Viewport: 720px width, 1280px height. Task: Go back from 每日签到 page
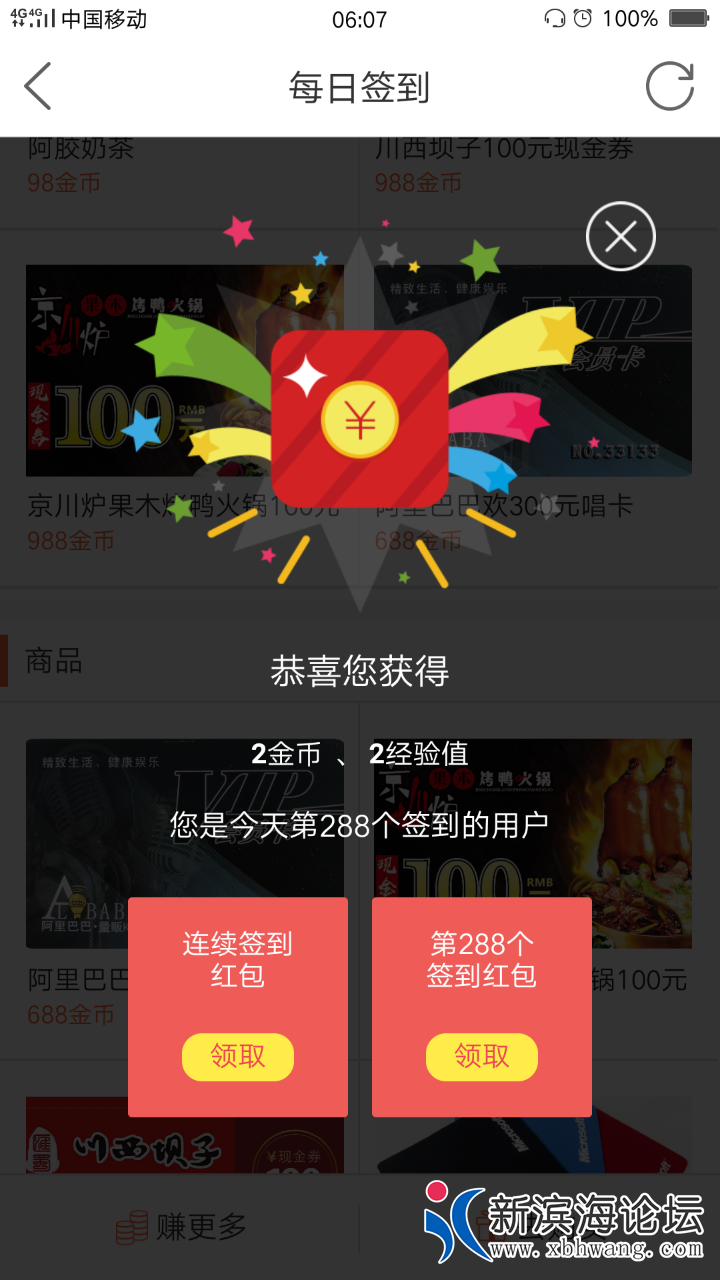click(38, 87)
